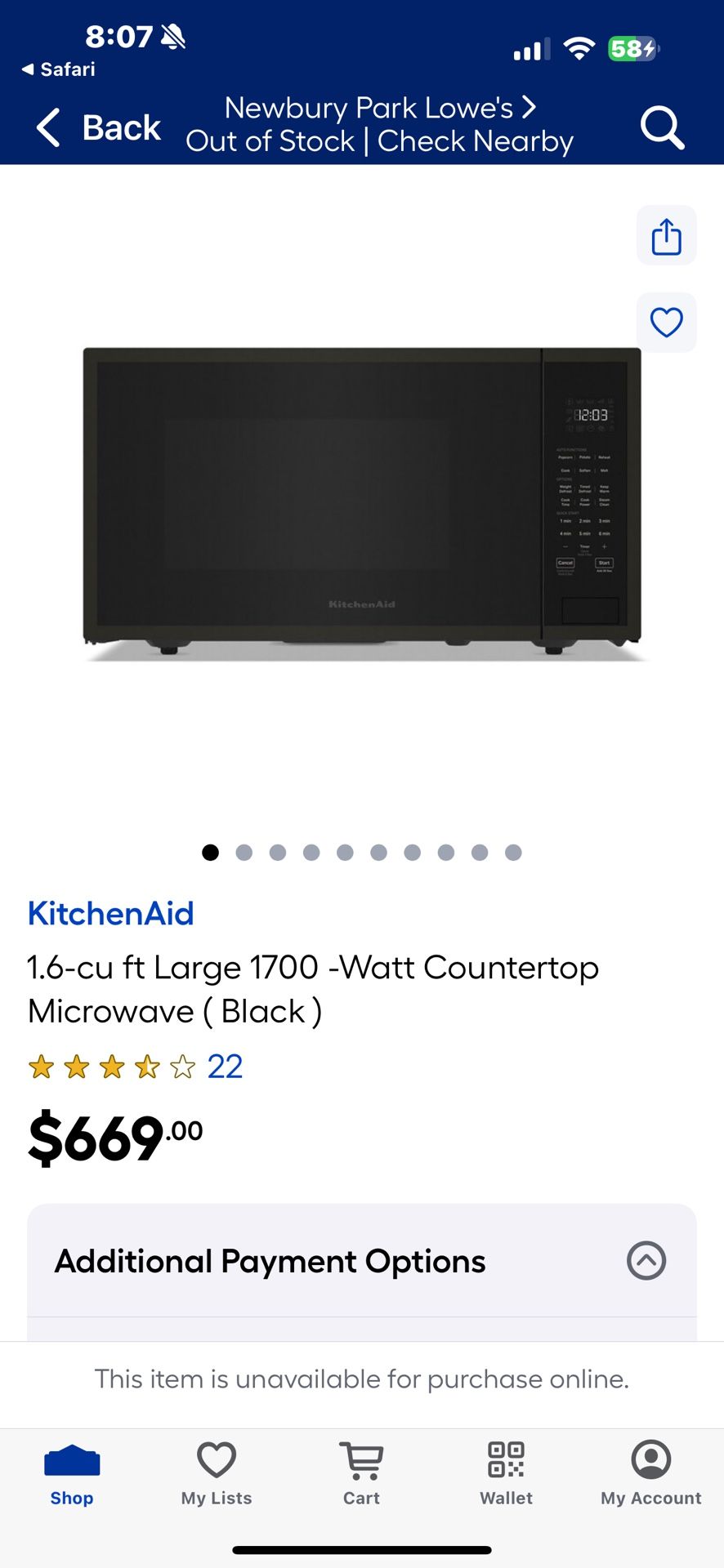Tap the first filled carousel indicator dot
Image resolution: width=724 pixels, height=1568 pixels.
210,852
